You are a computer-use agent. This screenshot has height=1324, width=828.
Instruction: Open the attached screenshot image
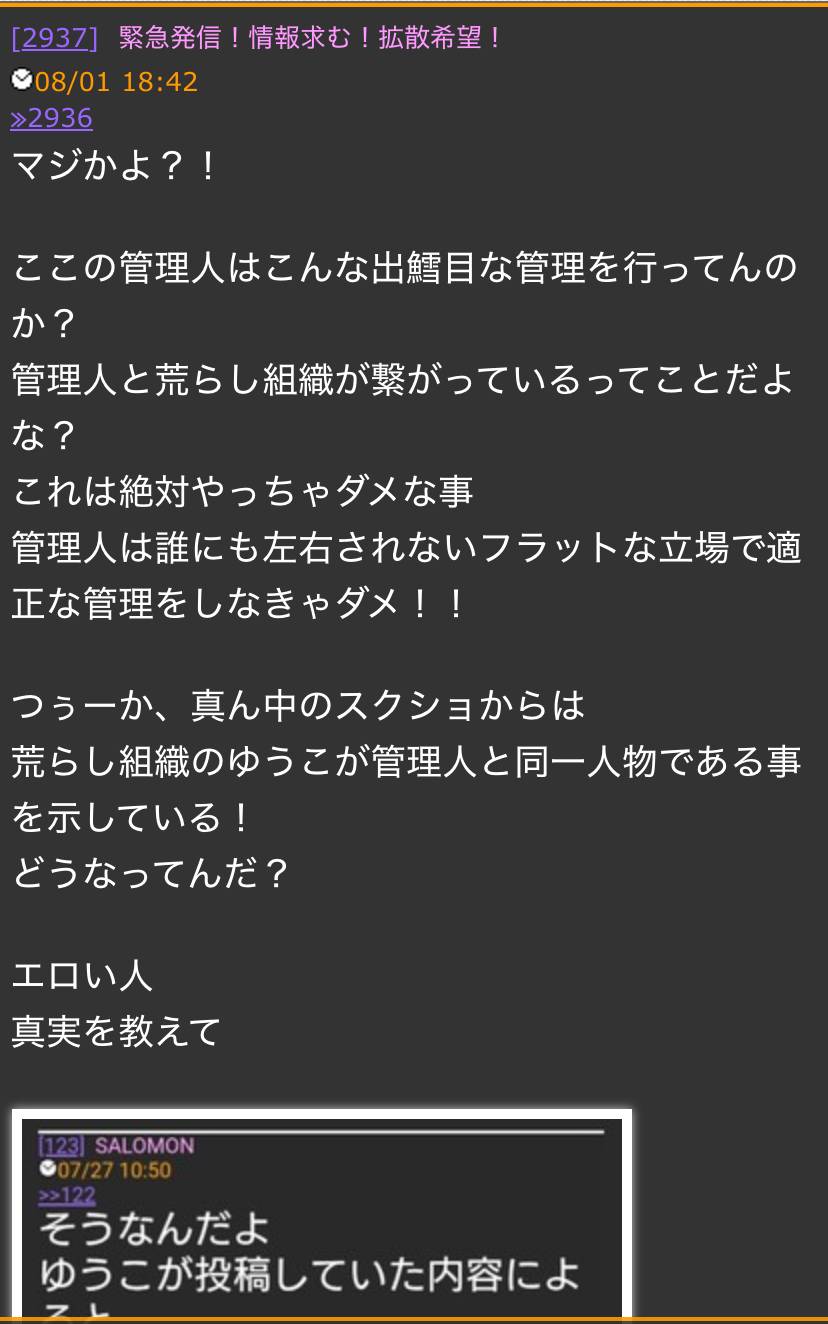point(322,1214)
